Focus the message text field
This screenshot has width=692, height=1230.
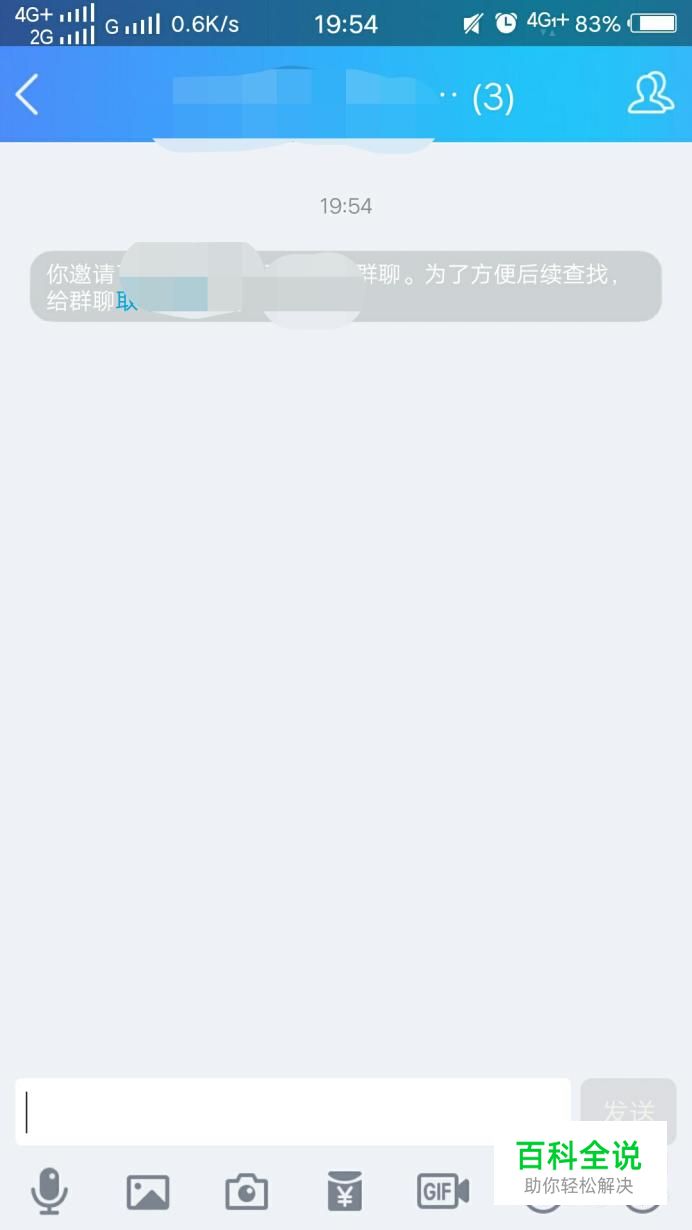click(x=293, y=1111)
